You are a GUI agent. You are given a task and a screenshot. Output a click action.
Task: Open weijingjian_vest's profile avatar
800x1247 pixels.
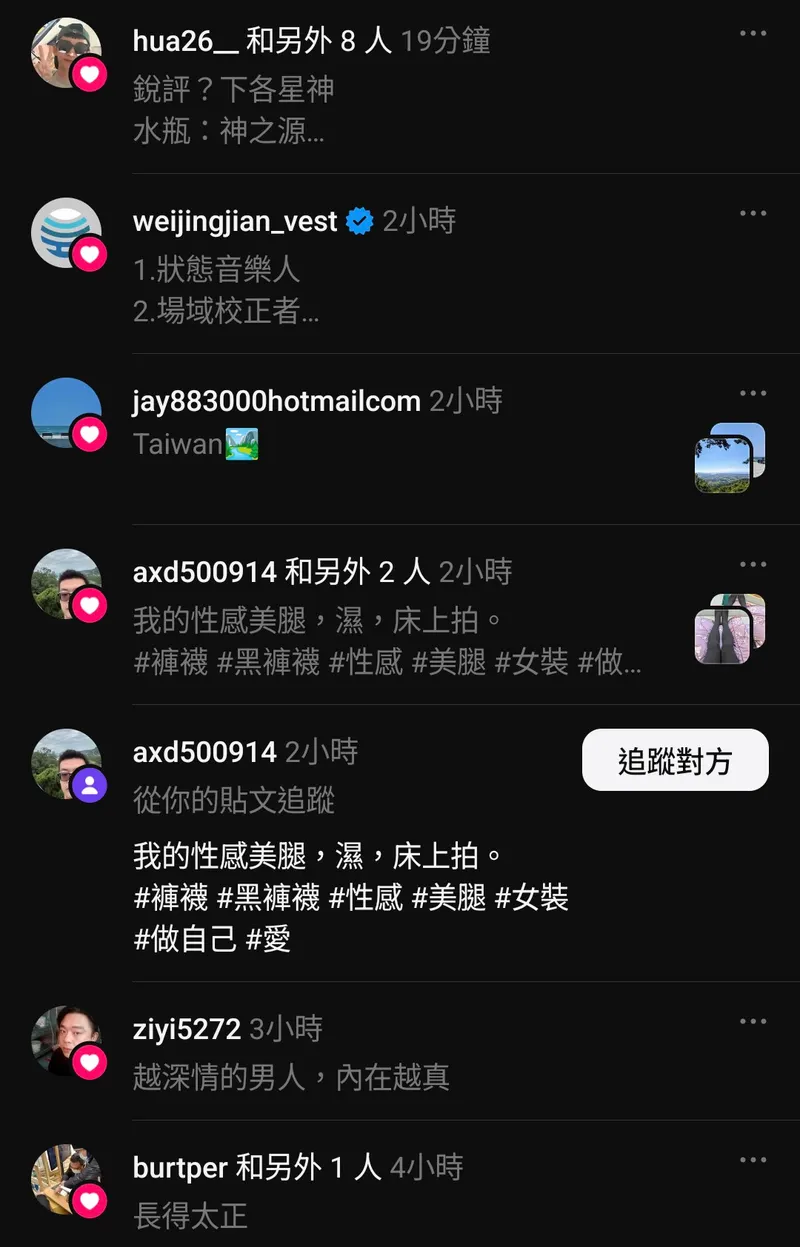pyautogui.click(x=66, y=233)
